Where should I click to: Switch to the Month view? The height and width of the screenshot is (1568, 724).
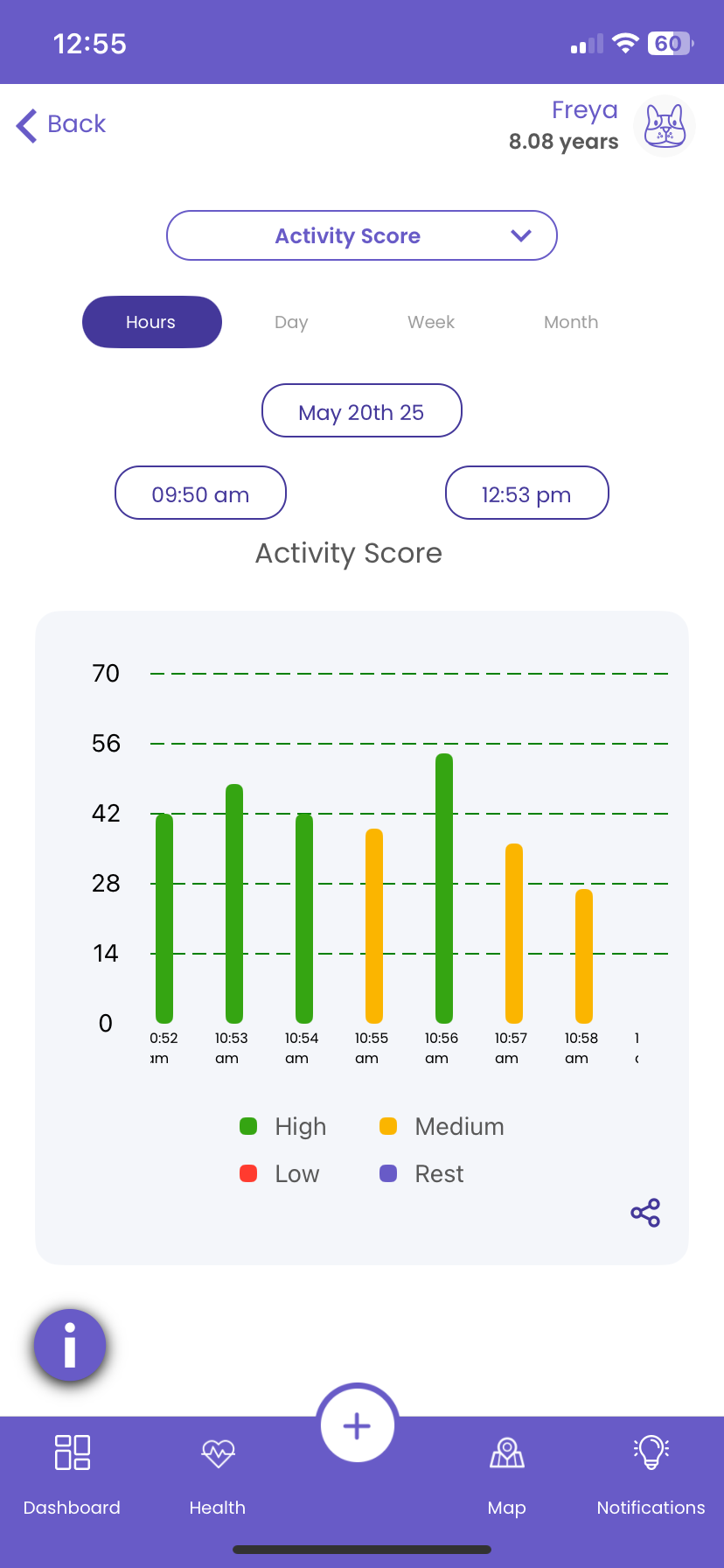coord(571,322)
